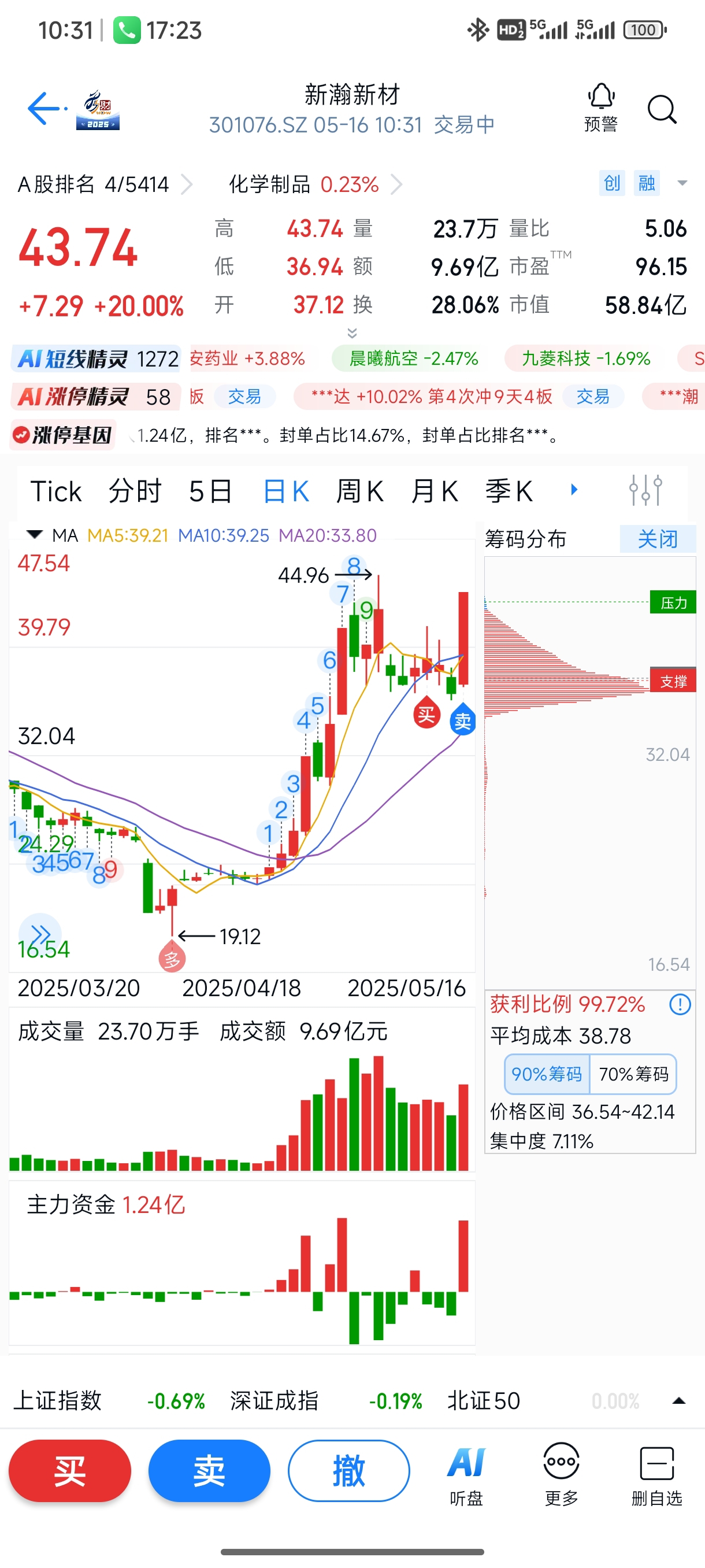Switch to 月K monthly chart
This screenshot has width=705, height=1568.
(435, 491)
